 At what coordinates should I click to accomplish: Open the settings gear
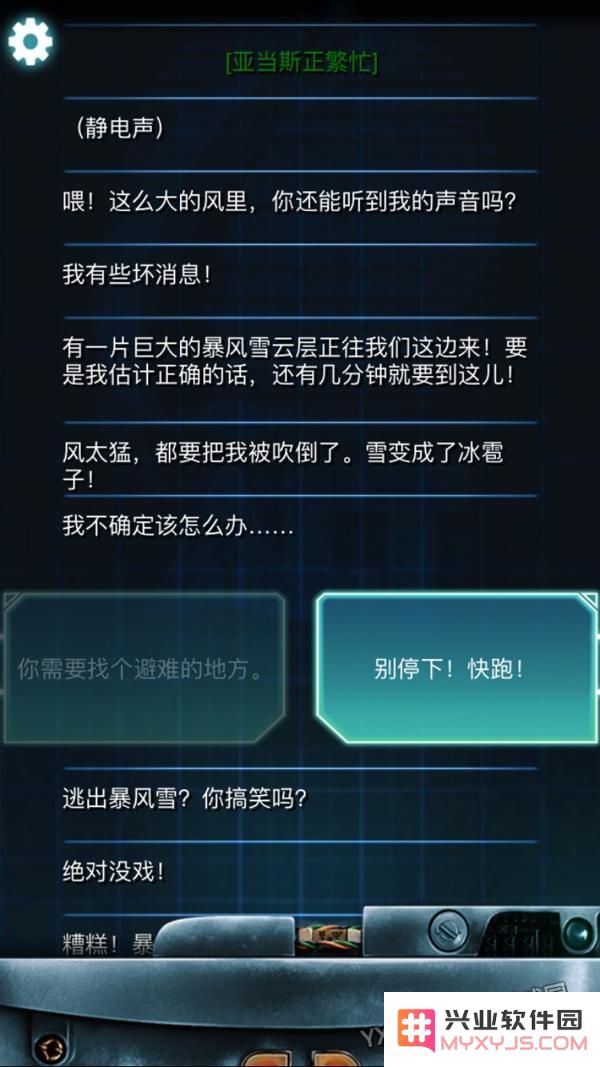pyautogui.click(x=30, y=41)
